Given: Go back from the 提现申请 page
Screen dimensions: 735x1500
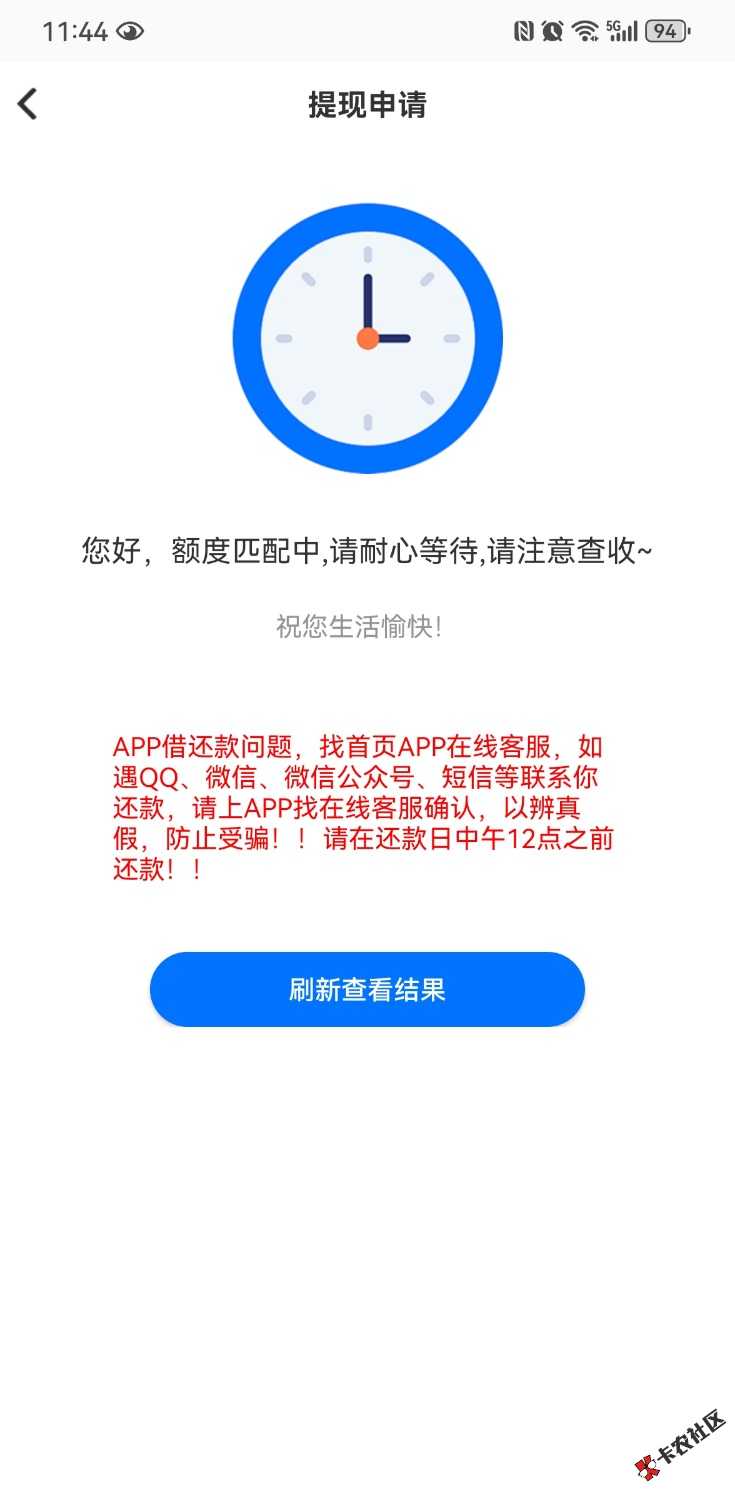Looking at the screenshot, I should click(x=28, y=104).
